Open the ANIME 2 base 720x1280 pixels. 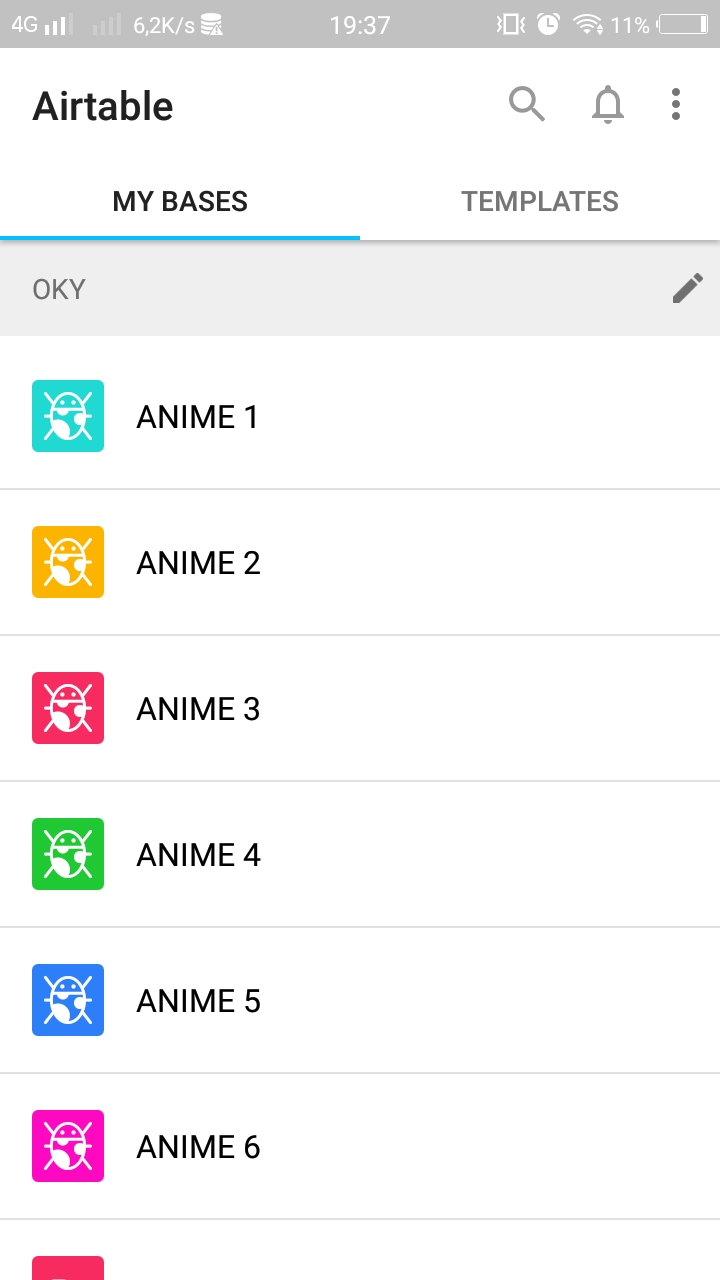tap(198, 562)
